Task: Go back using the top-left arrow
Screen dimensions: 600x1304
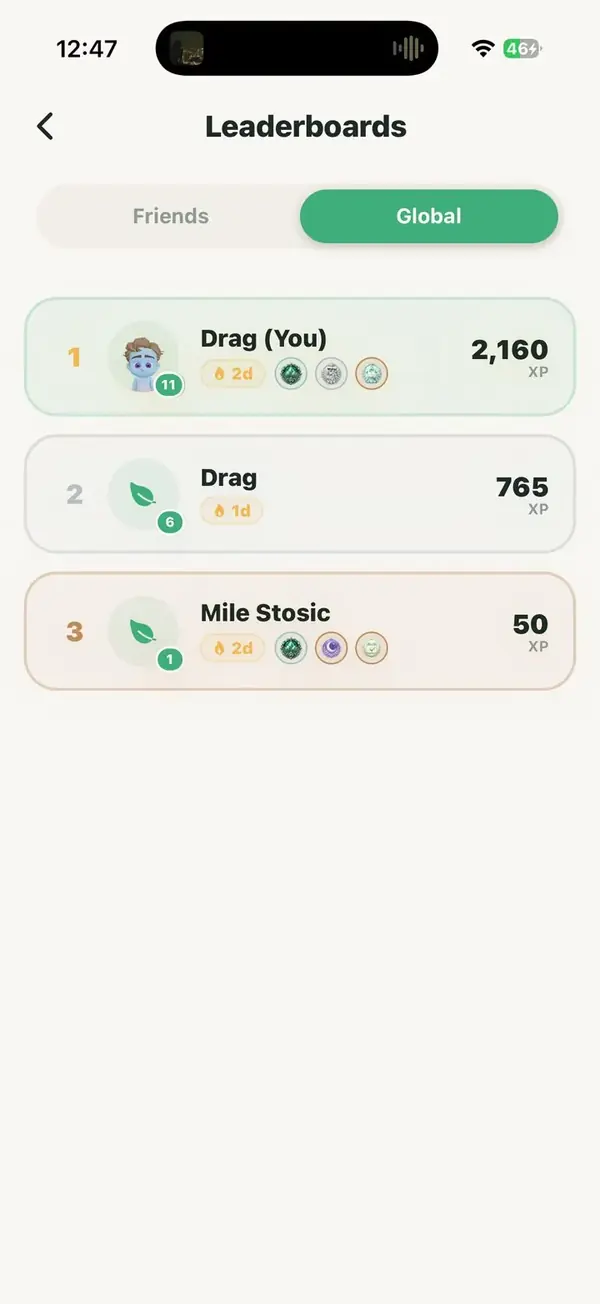Action: [x=45, y=127]
